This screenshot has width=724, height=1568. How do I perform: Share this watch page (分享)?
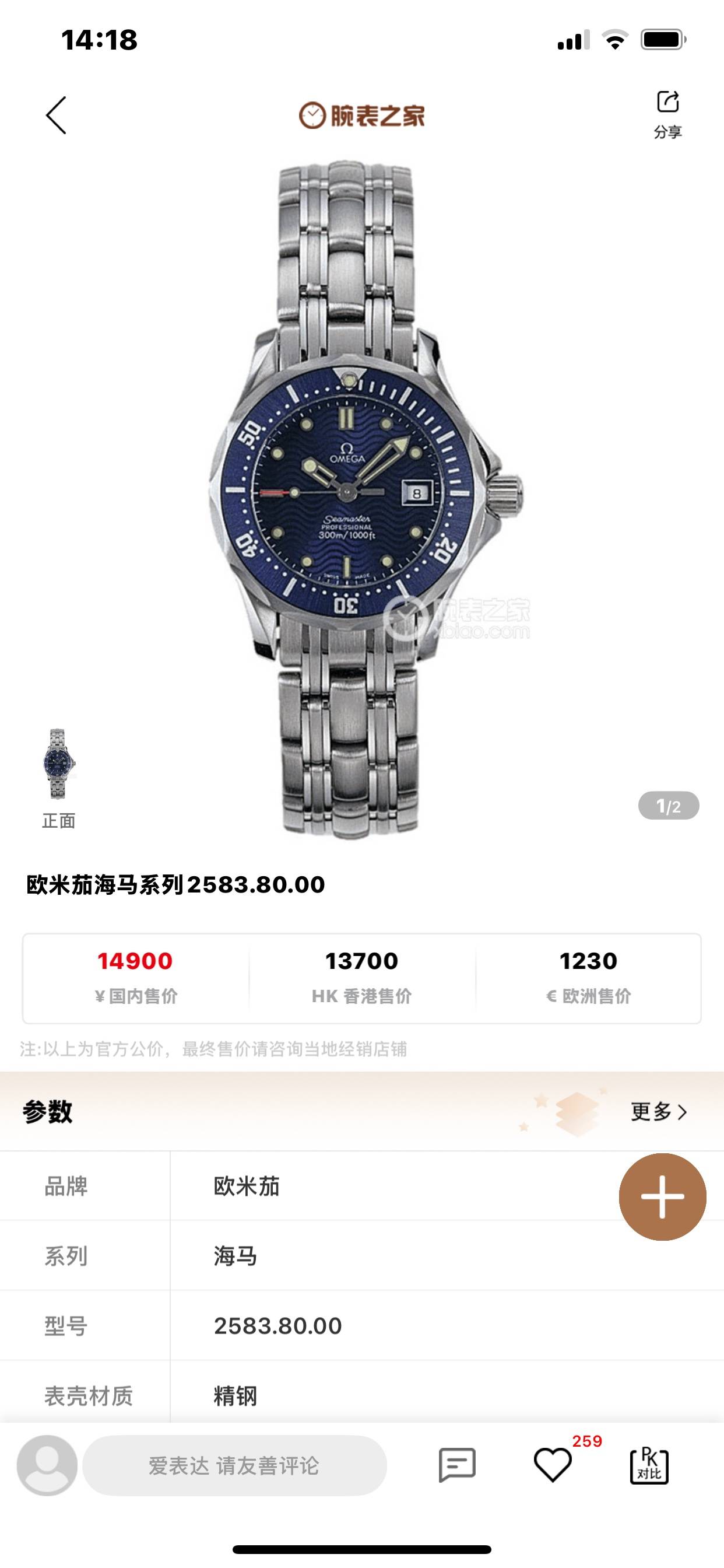pos(667,114)
